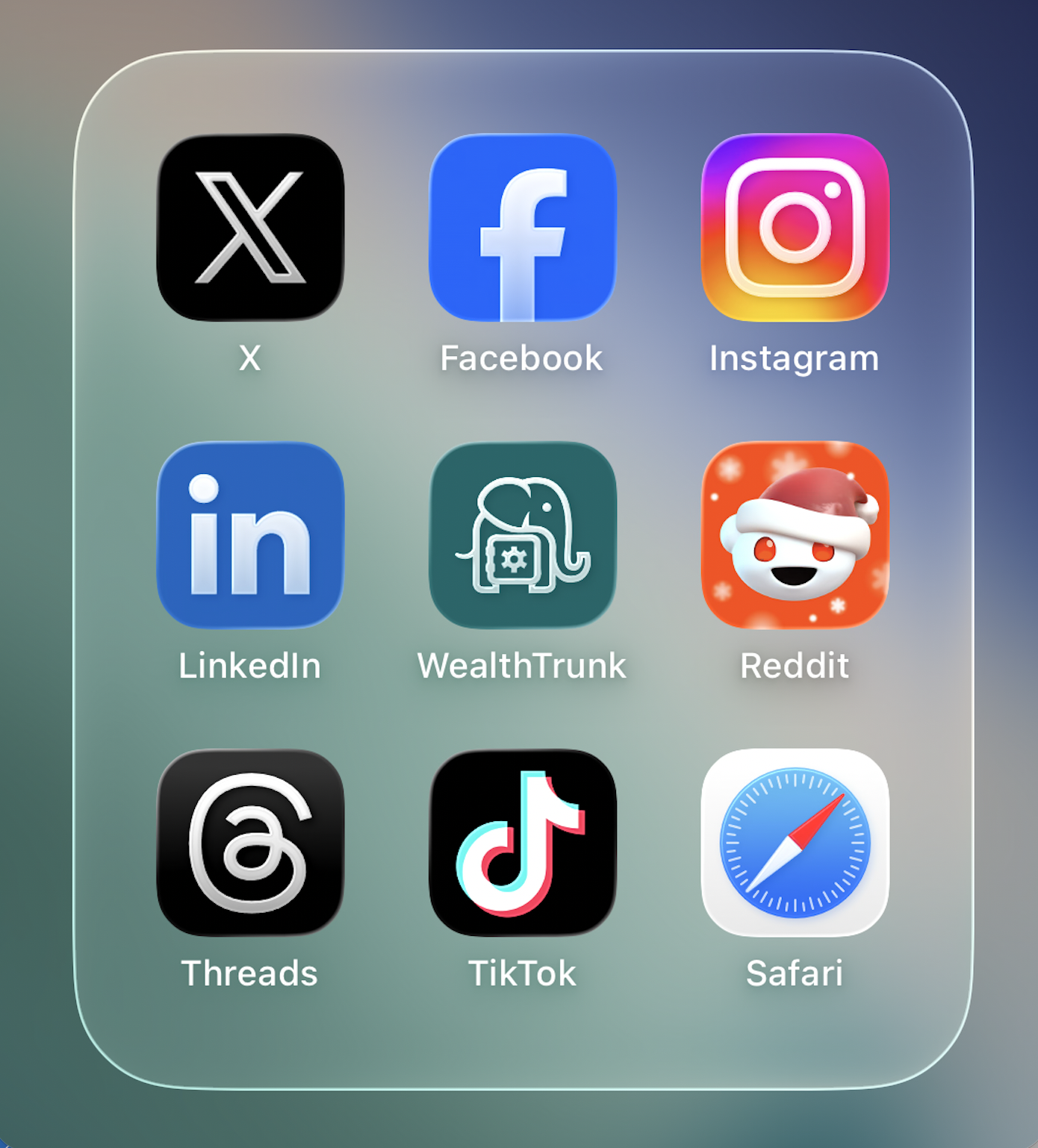Launch the LinkedIn app
The image size is (1038, 1148).
click(x=250, y=534)
